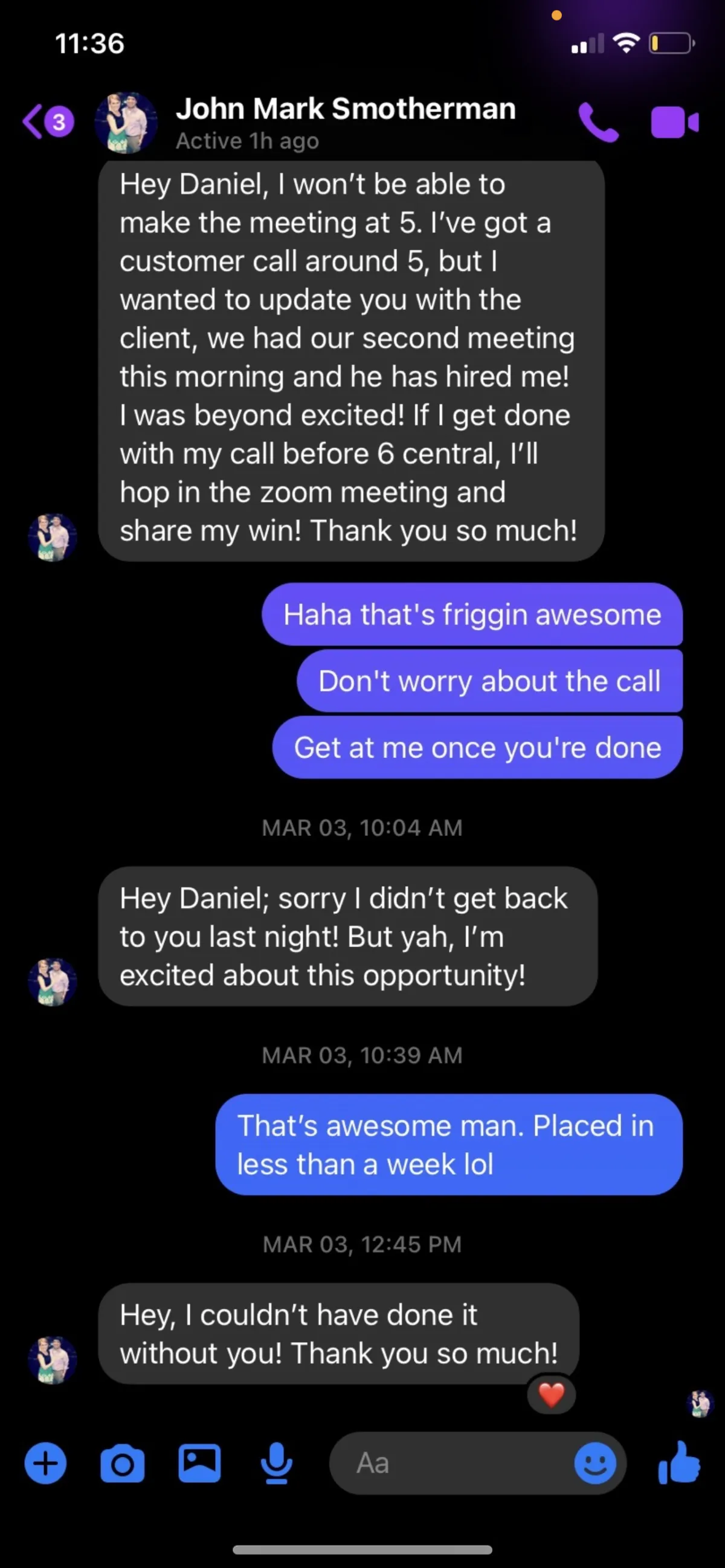Image resolution: width=725 pixels, height=1568 pixels.
Task: Open the camera to take a photo
Action: [x=123, y=1464]
